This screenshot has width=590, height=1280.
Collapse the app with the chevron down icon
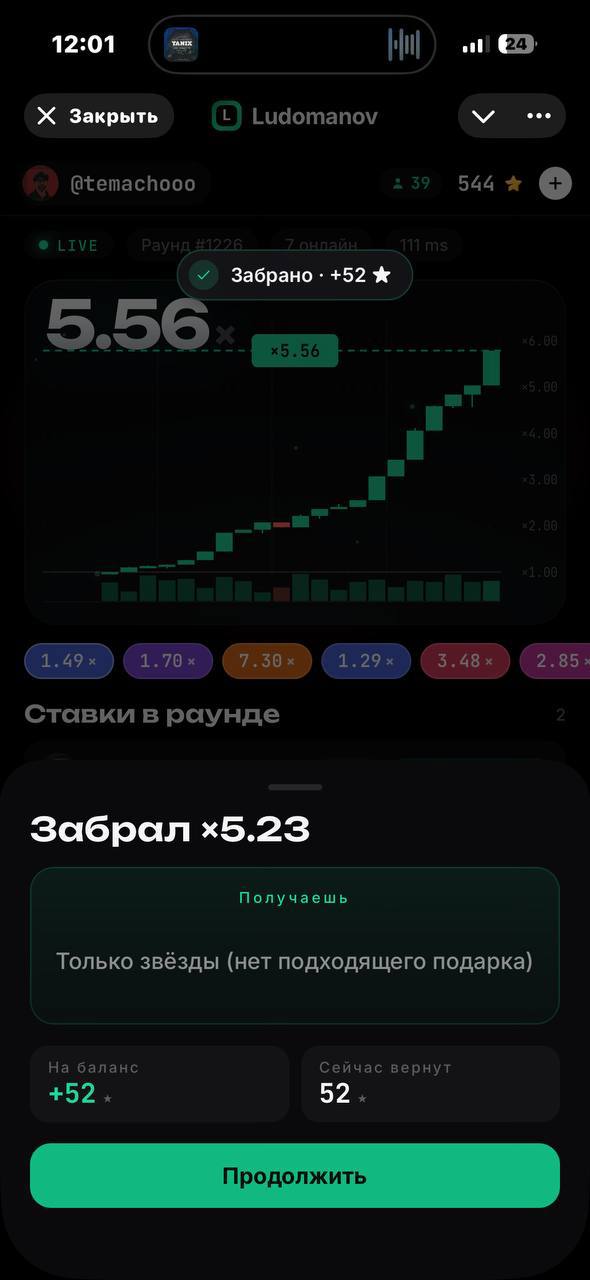pyautogui.click(x=484, y=116)
